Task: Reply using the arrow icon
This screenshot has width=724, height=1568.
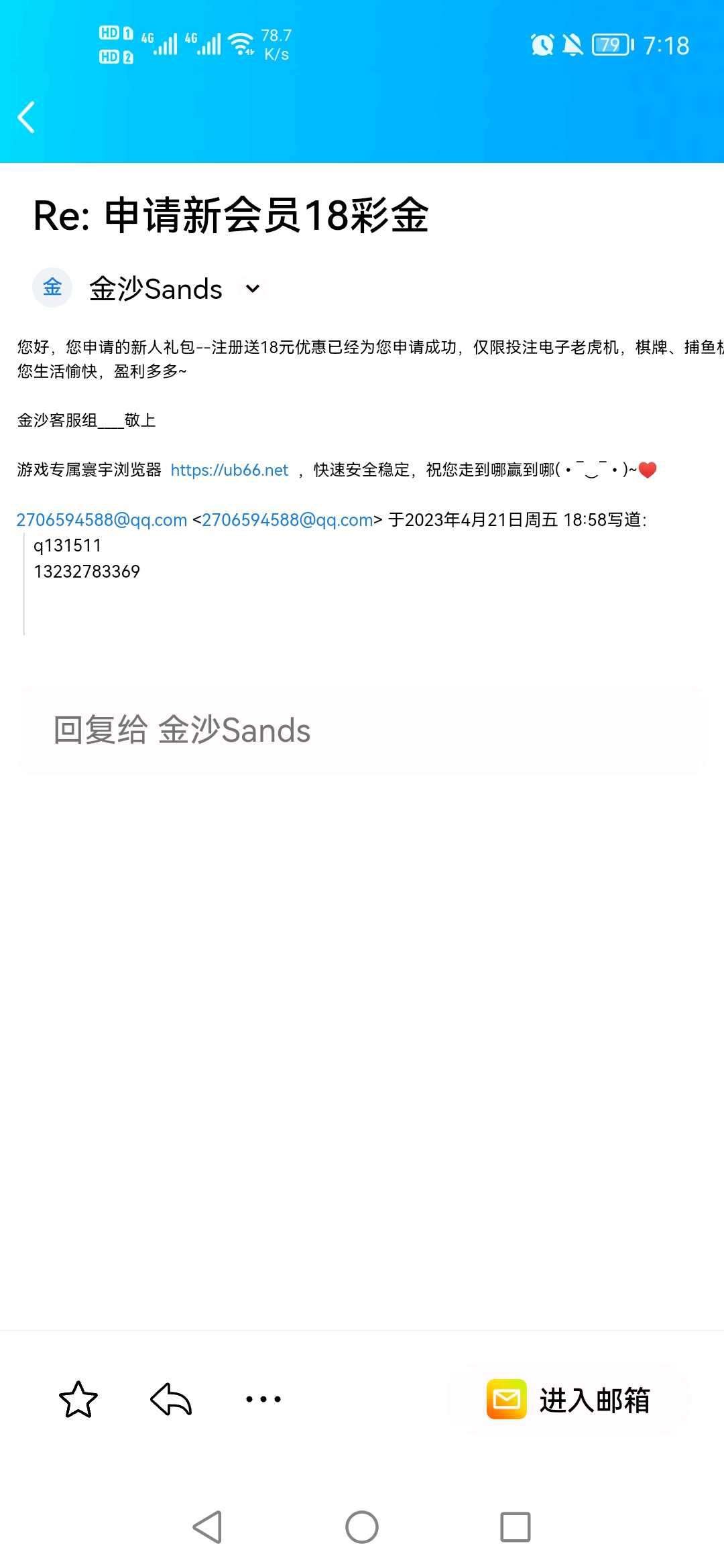Action: [x=171, y=1400]
